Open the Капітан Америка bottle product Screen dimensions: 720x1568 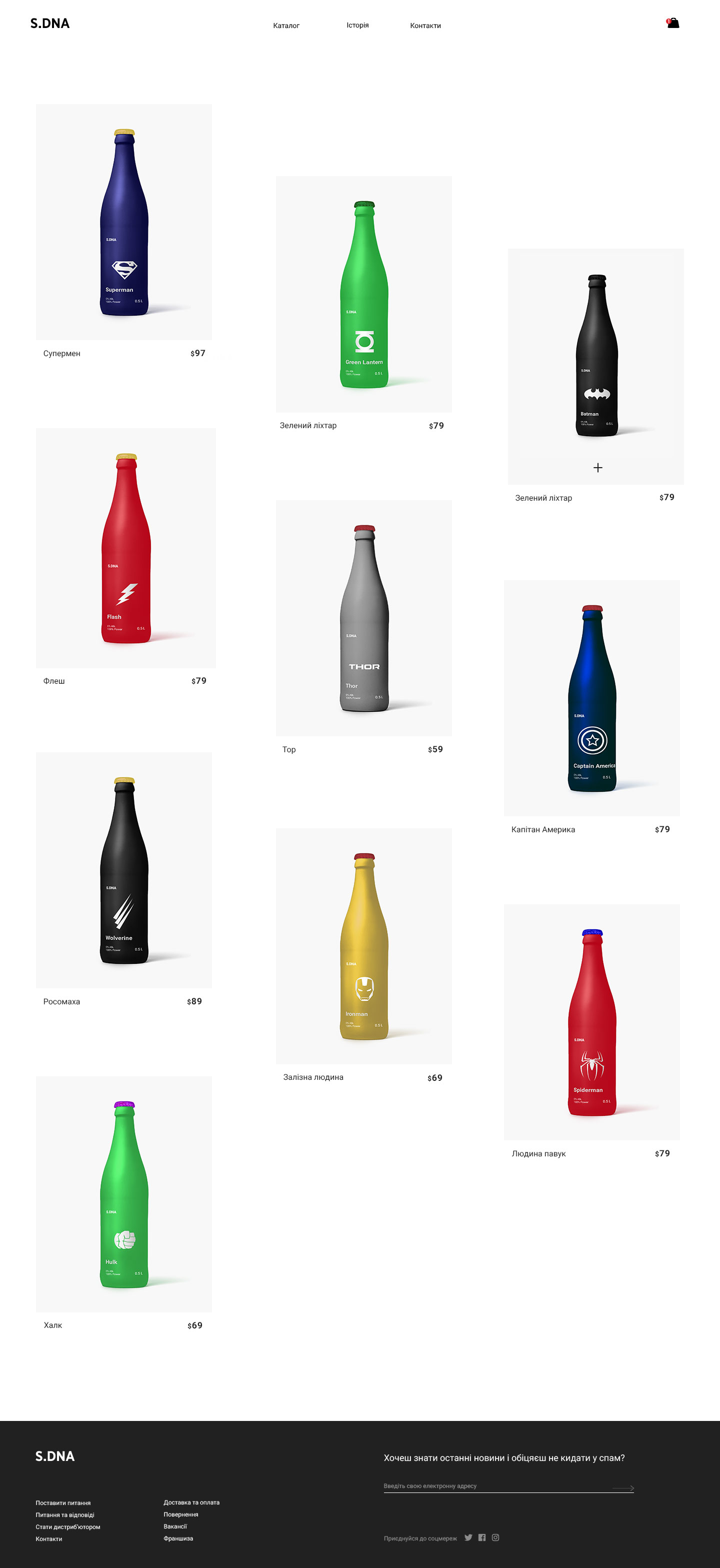(x=591, y=698)
